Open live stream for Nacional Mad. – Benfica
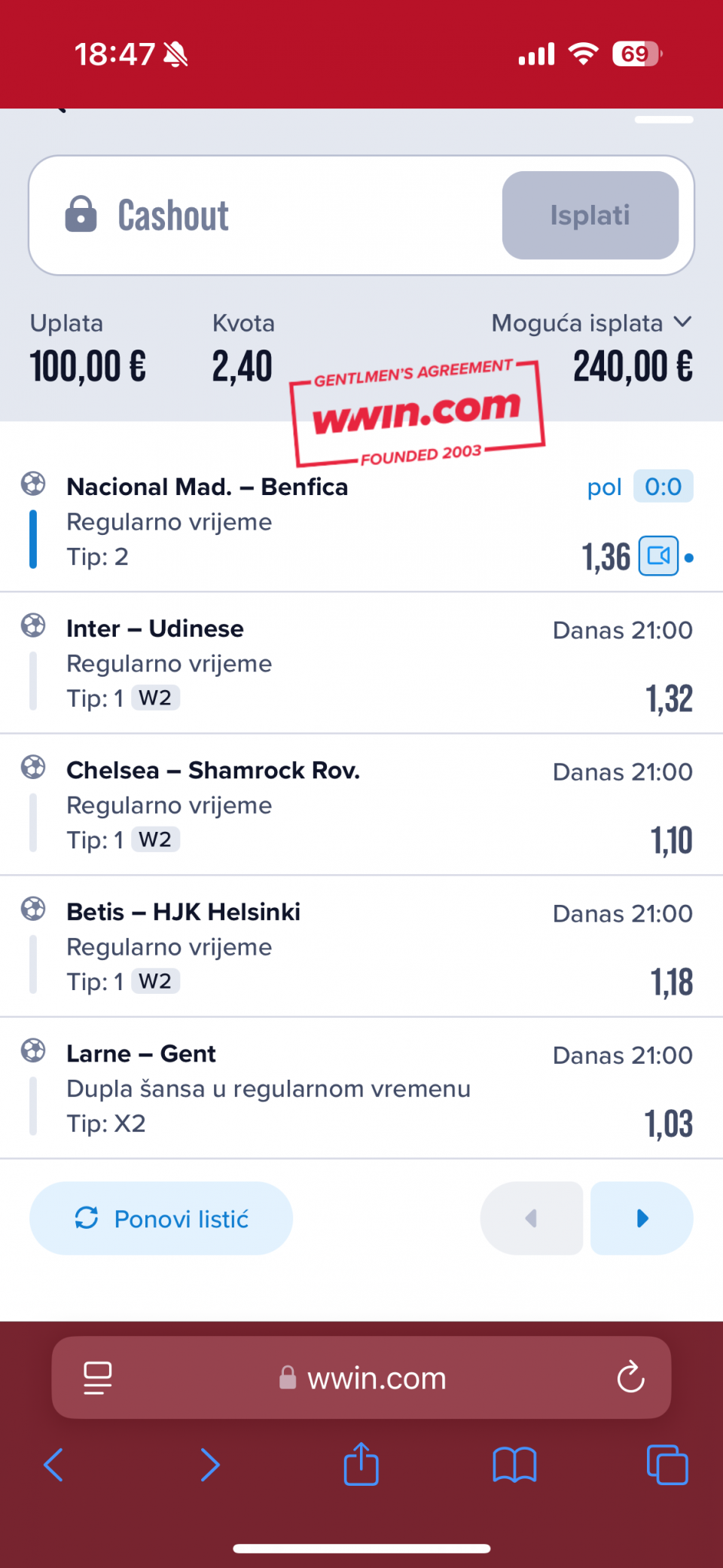Screen dimensions: 723x1568 (x=658, y=556)
